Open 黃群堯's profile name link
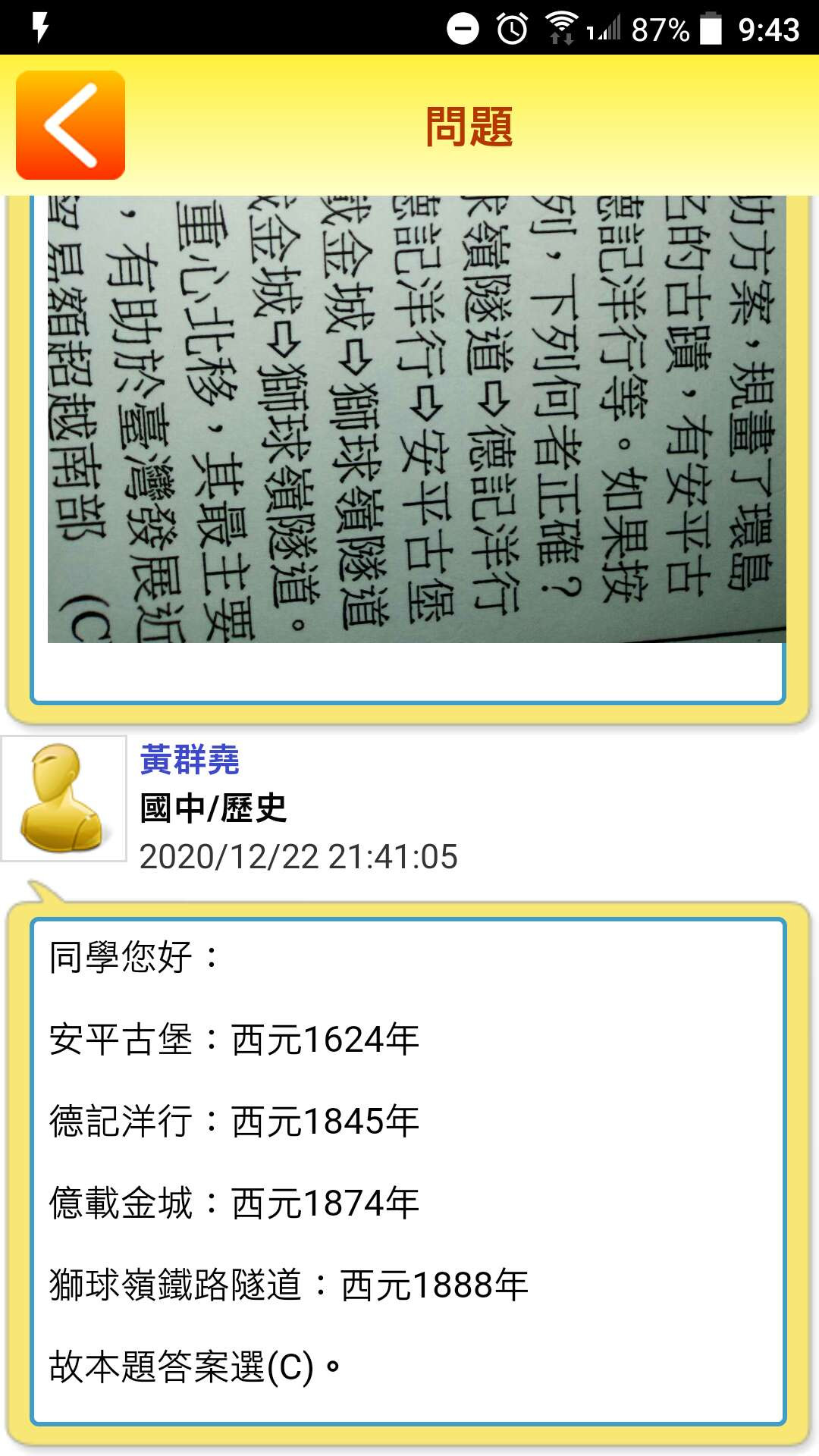 point(190,760)
